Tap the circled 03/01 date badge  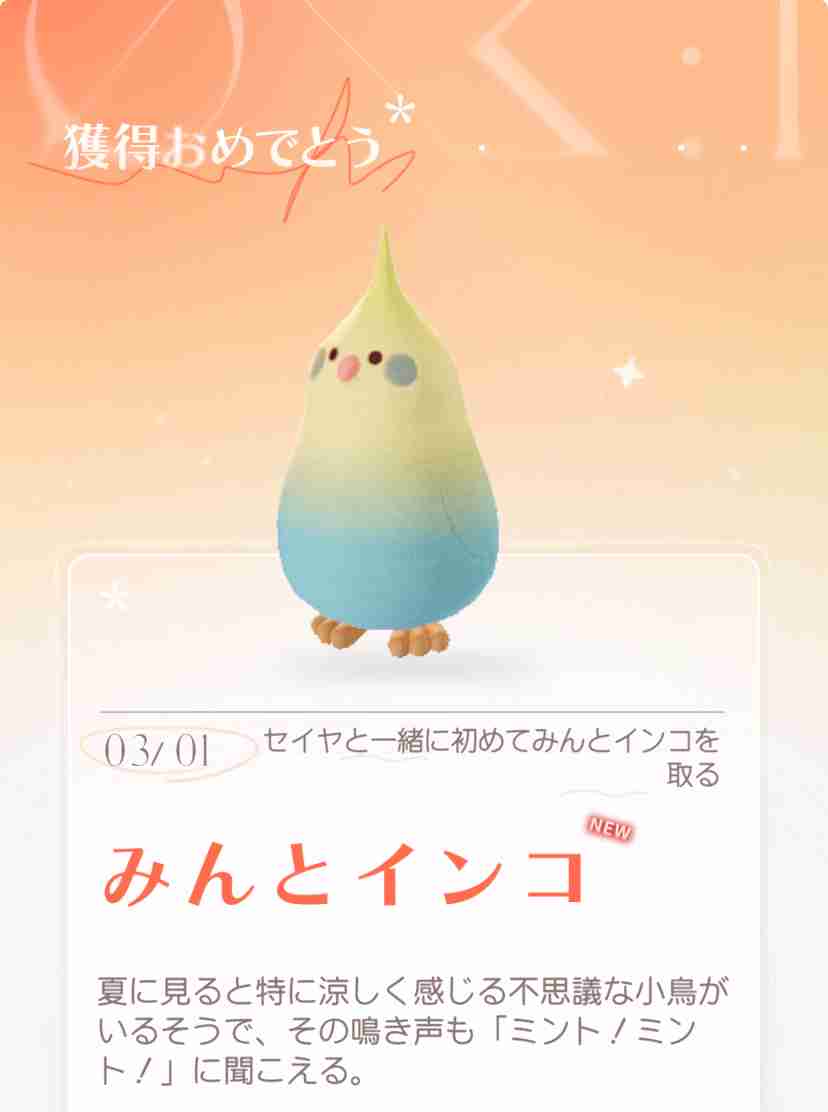click(x=165, y=752)
